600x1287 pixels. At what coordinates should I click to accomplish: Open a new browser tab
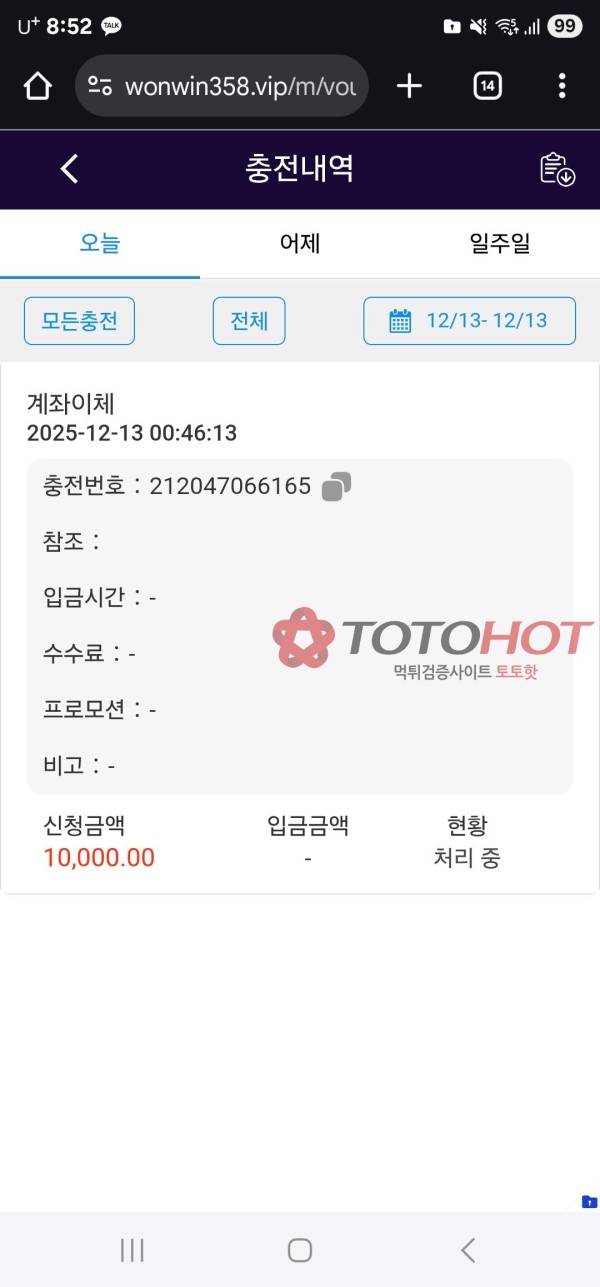click(409, 87)
